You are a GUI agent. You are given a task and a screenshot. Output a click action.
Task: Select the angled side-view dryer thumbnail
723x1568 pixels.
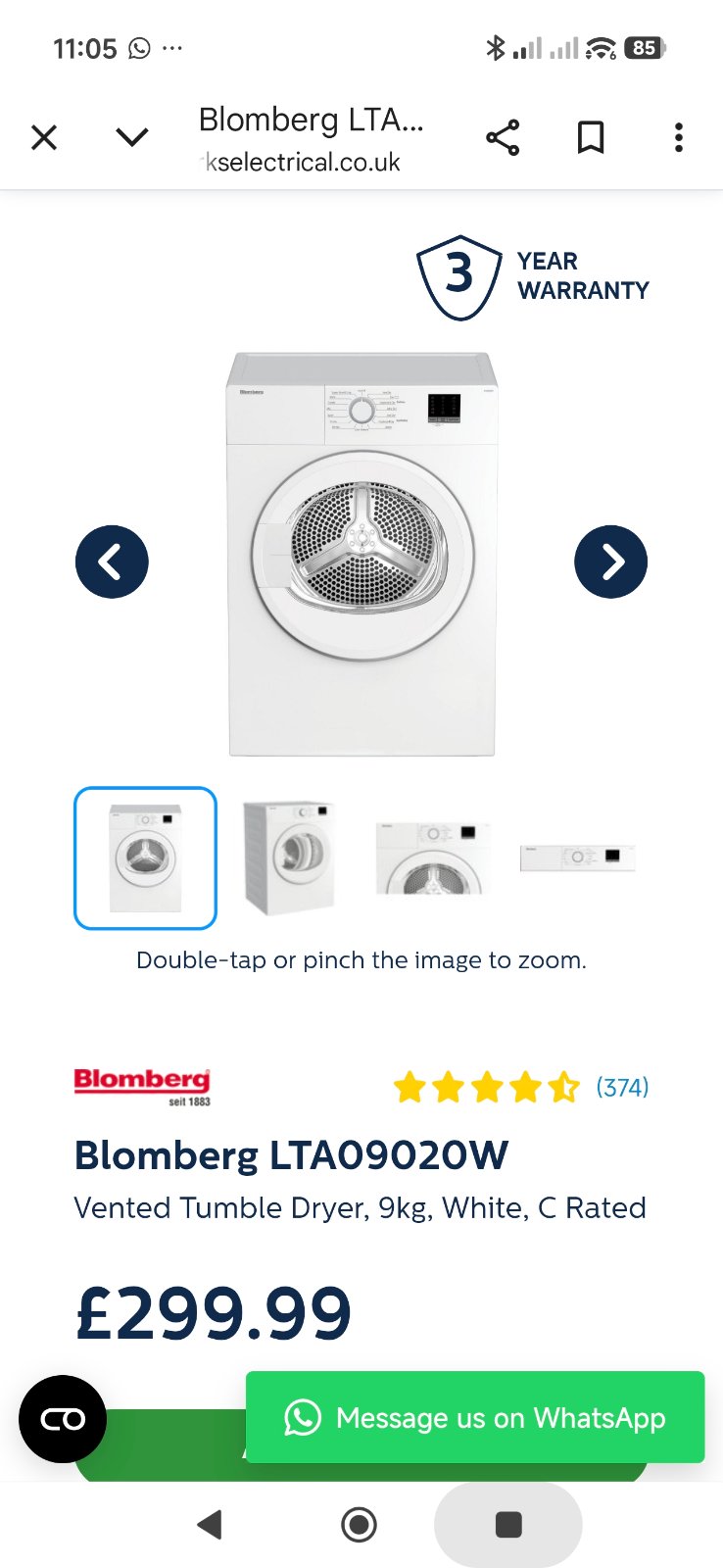click(289, 857)
